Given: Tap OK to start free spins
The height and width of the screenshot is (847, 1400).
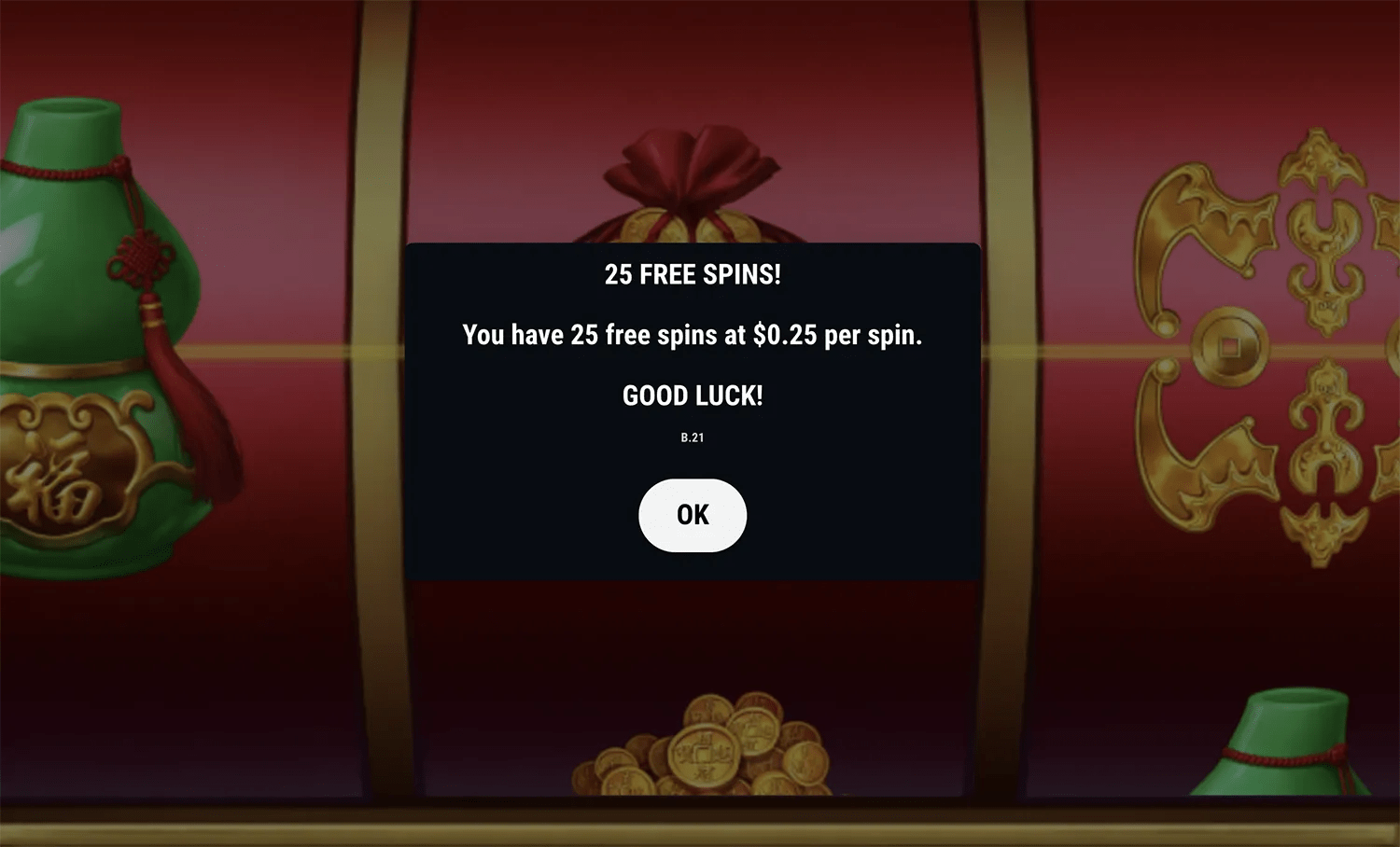Looking at the screenshot, I should coord(692,515).
